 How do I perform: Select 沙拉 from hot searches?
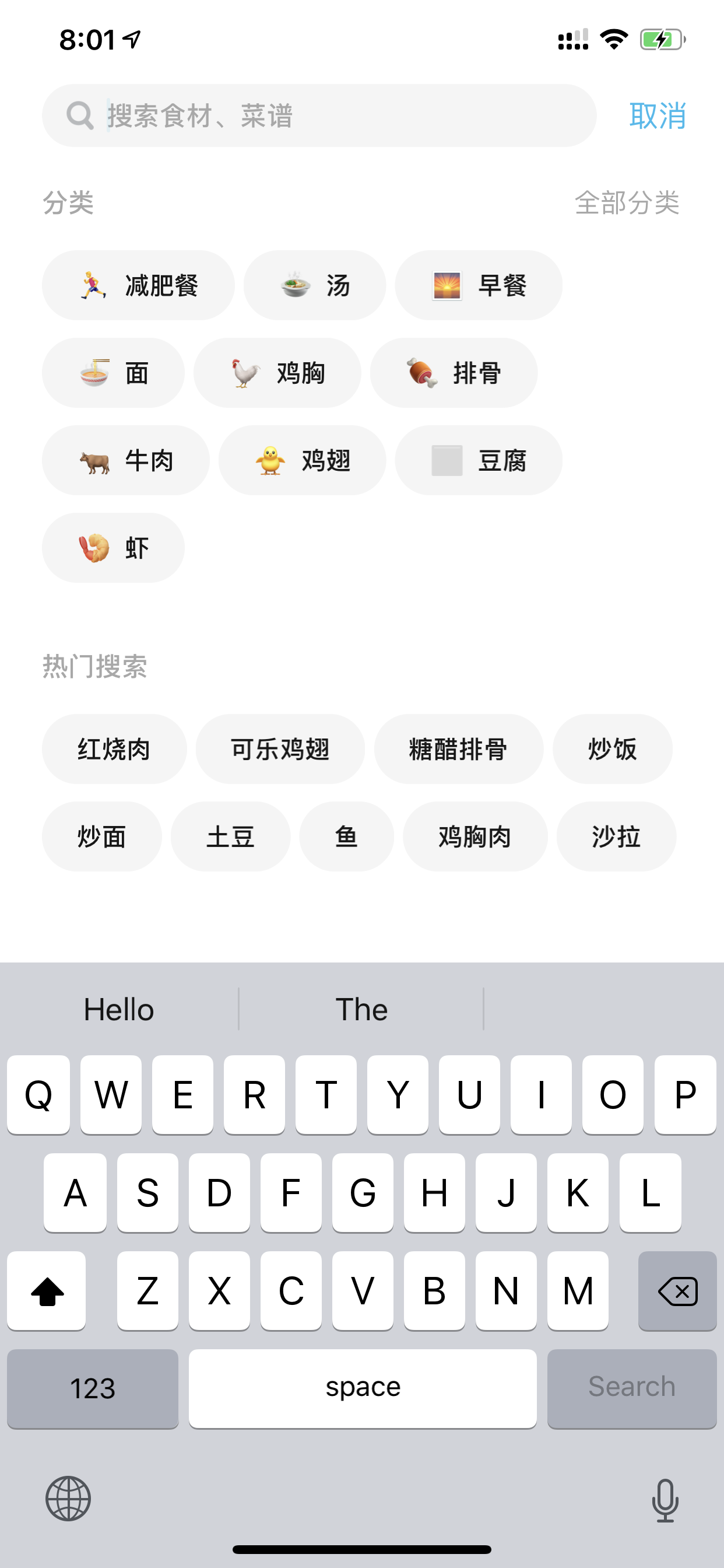(616, 836)
